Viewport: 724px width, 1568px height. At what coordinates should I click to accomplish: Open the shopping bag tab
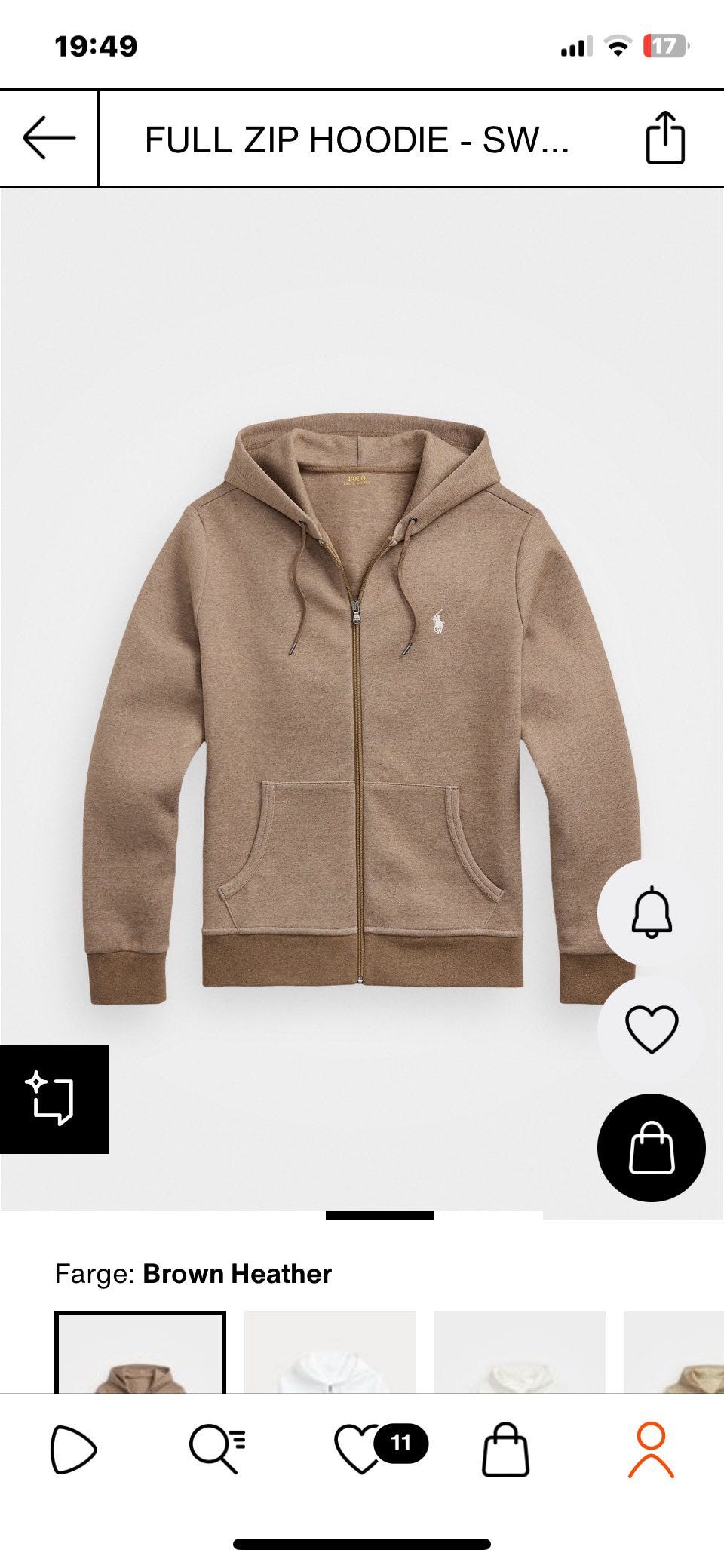point(505,1449)
